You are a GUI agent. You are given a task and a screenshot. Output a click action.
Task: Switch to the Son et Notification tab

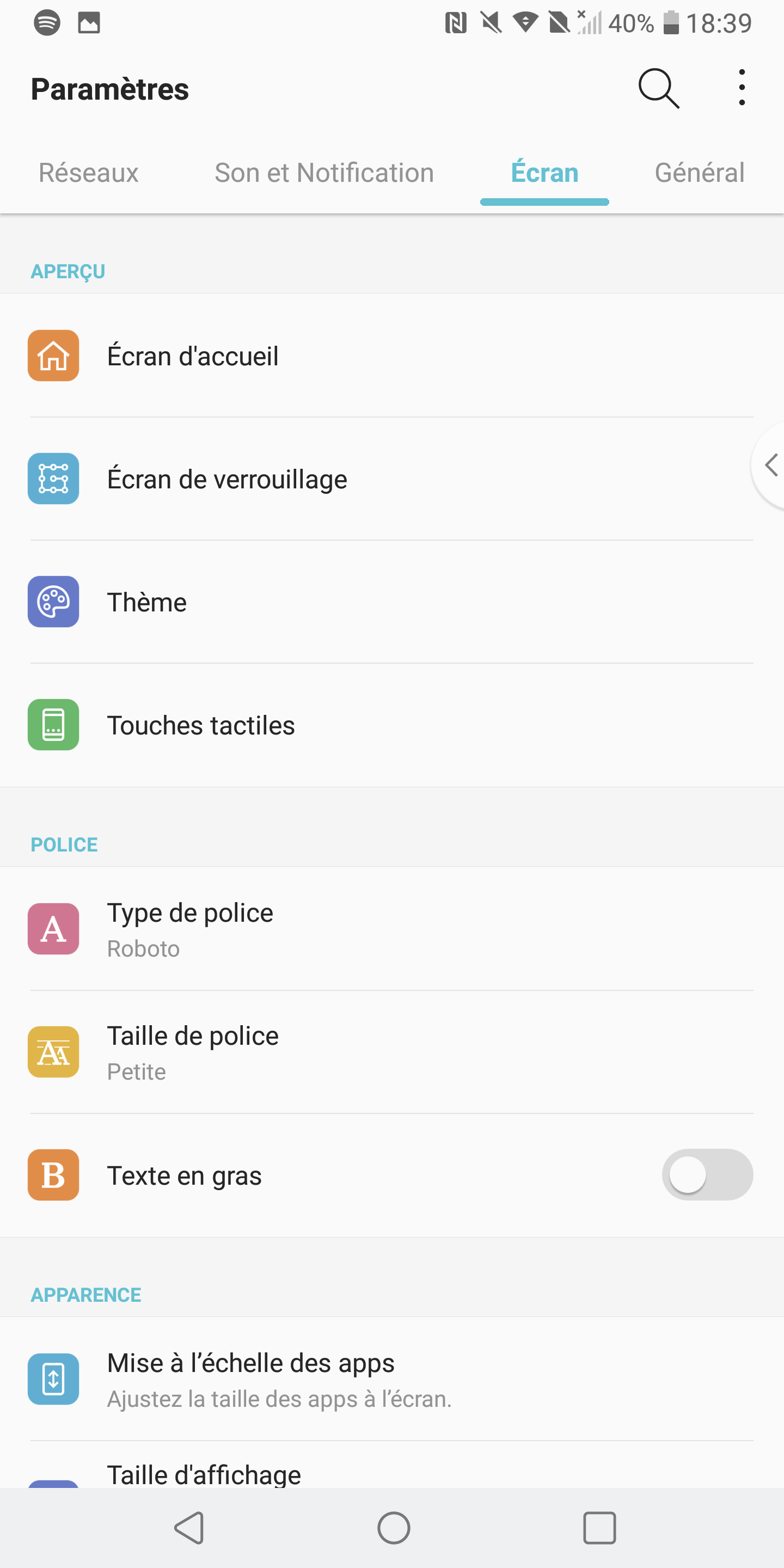pyautogui.click(x=324, y=173)
